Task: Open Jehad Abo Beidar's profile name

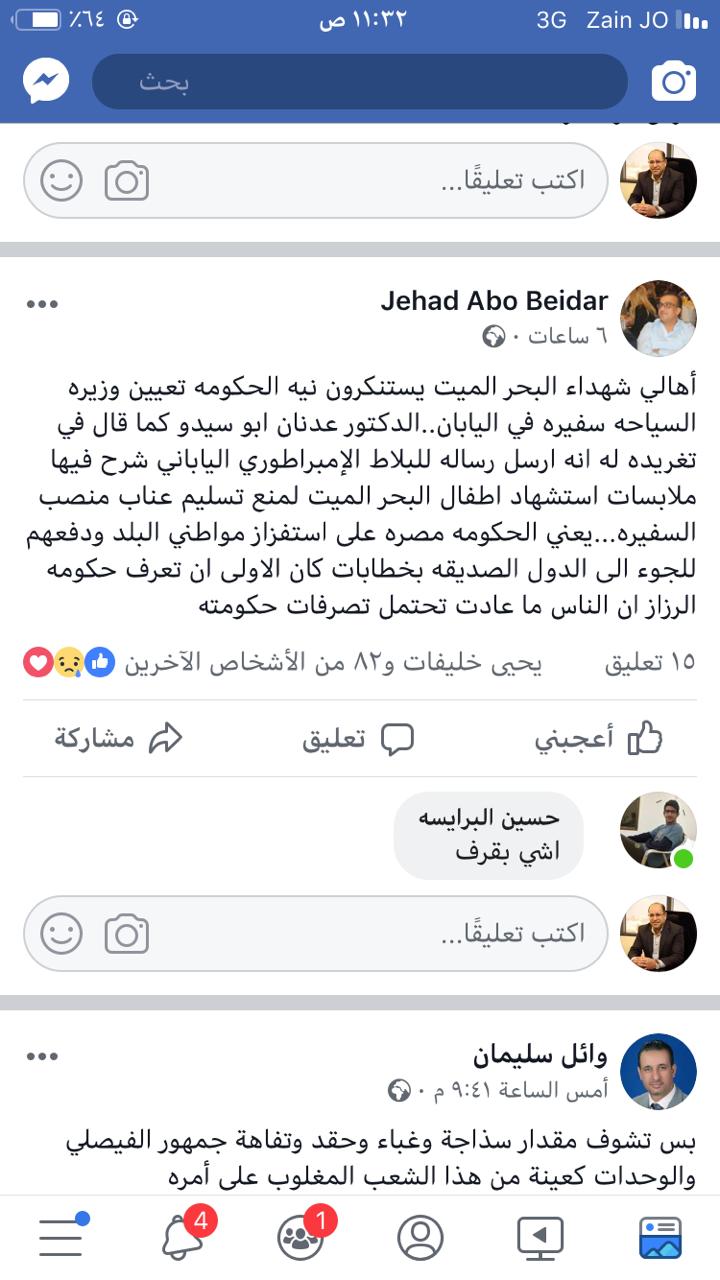Action: click(x=494, y=301)
